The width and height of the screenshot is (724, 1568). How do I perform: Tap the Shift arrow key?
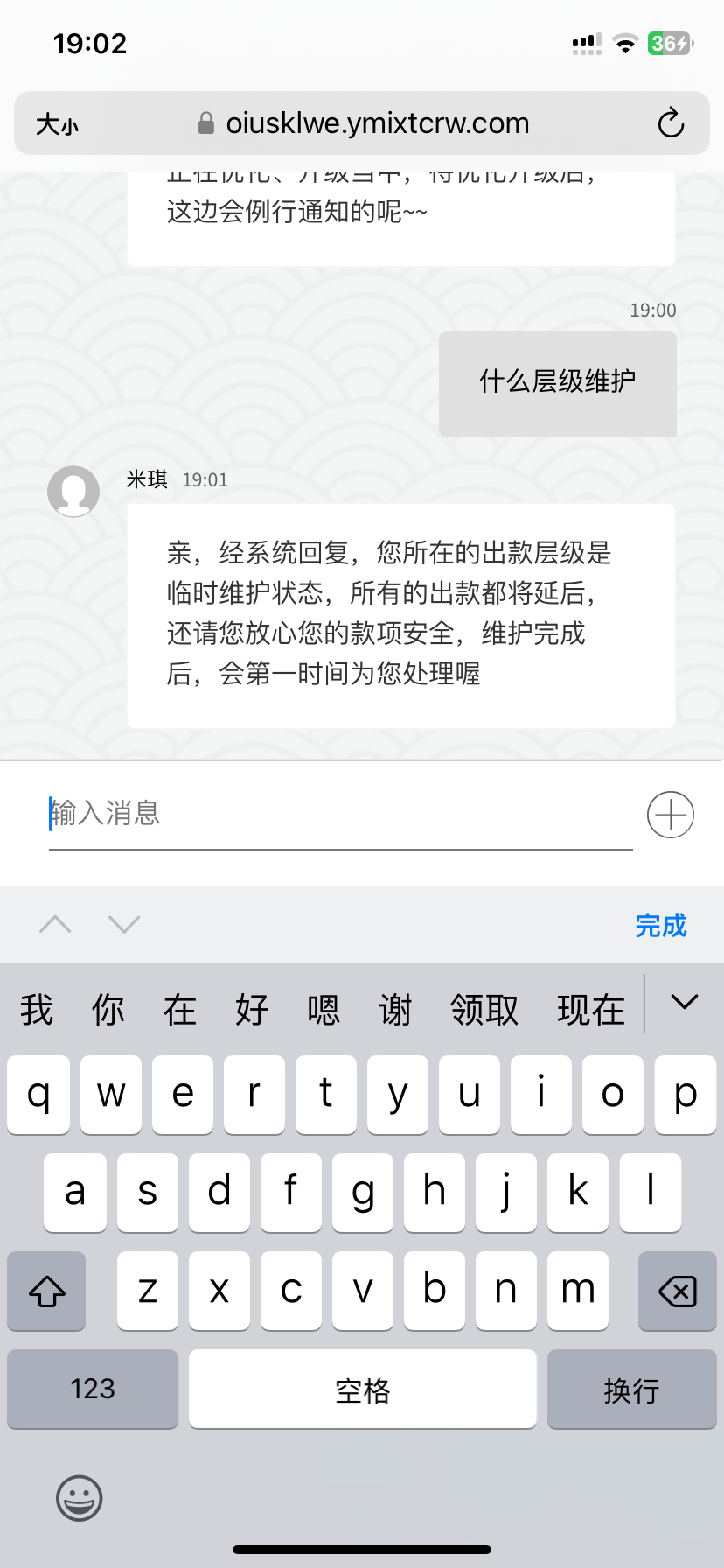(45, 1291)
